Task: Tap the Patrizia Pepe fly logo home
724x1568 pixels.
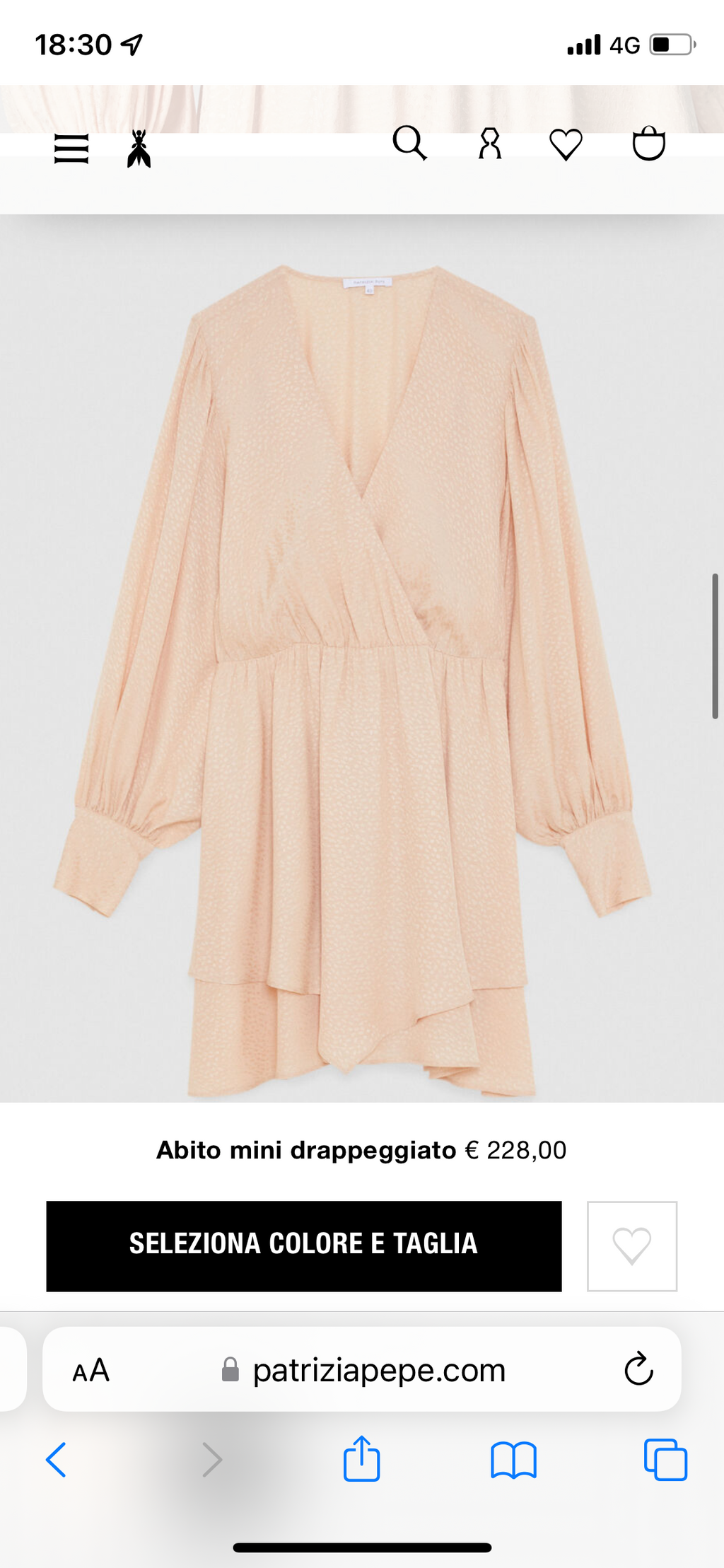Action: [x=139, y=149]
